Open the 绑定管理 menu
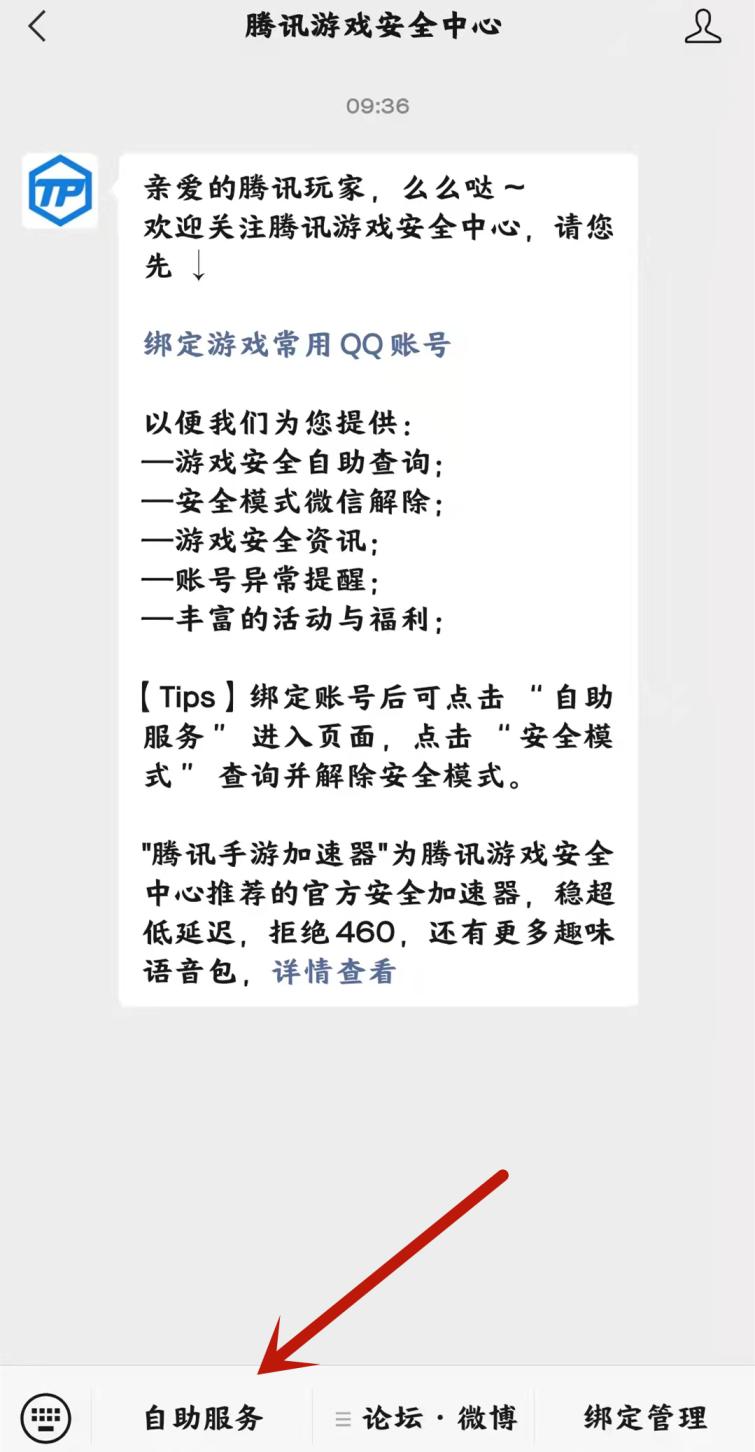The width and height of the screenshot is (755, 1452). coord(645,1417)
